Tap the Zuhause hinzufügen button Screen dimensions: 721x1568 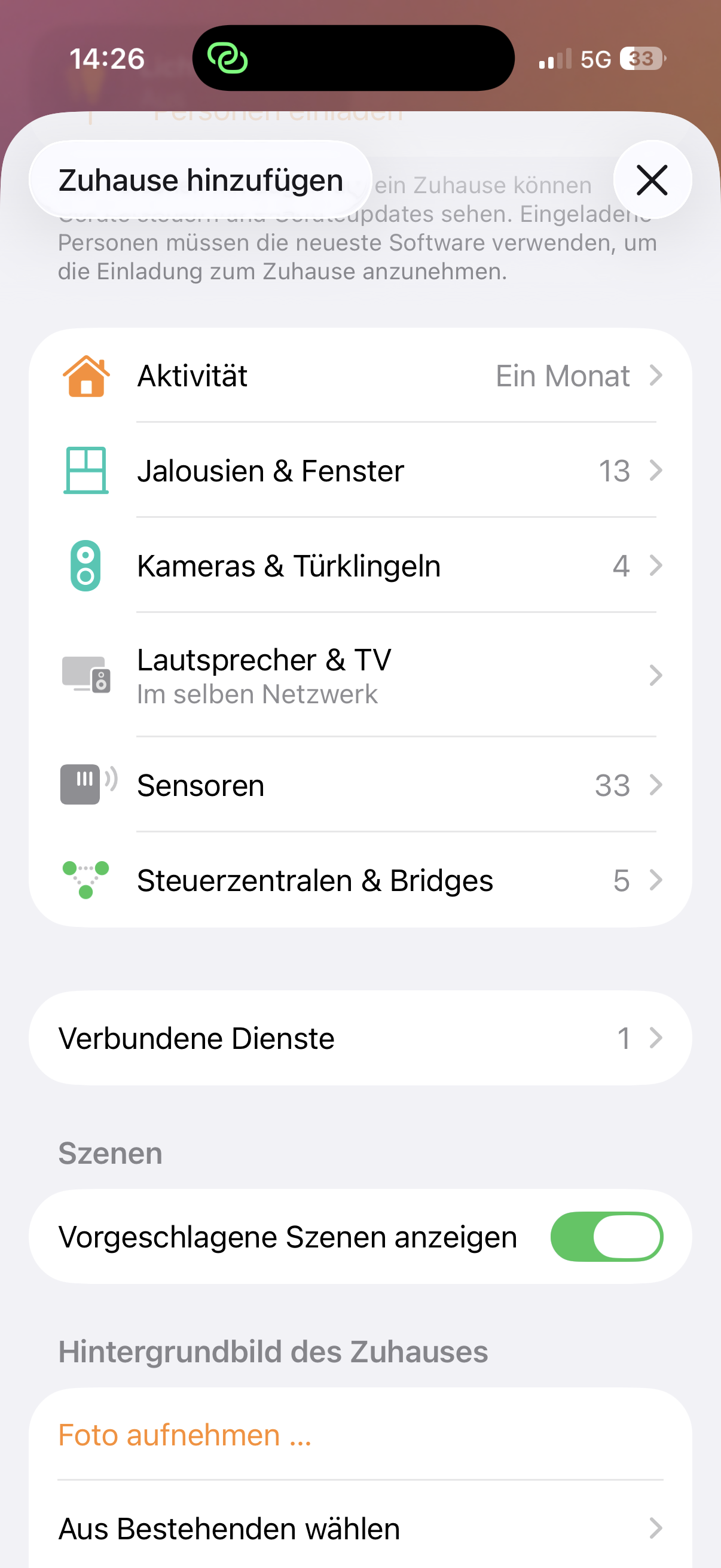click(200, 180)
